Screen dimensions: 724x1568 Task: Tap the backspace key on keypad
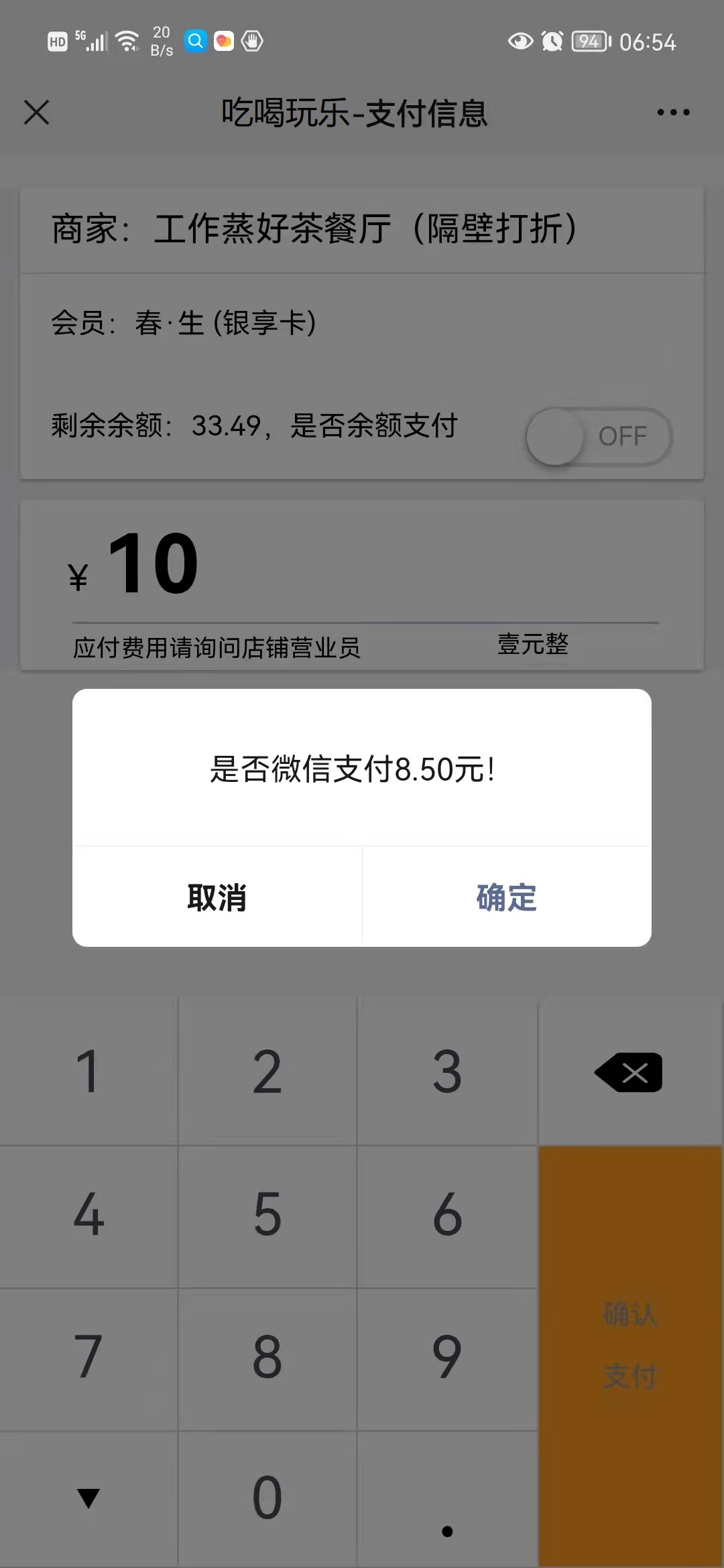(x=629, y=1073)
